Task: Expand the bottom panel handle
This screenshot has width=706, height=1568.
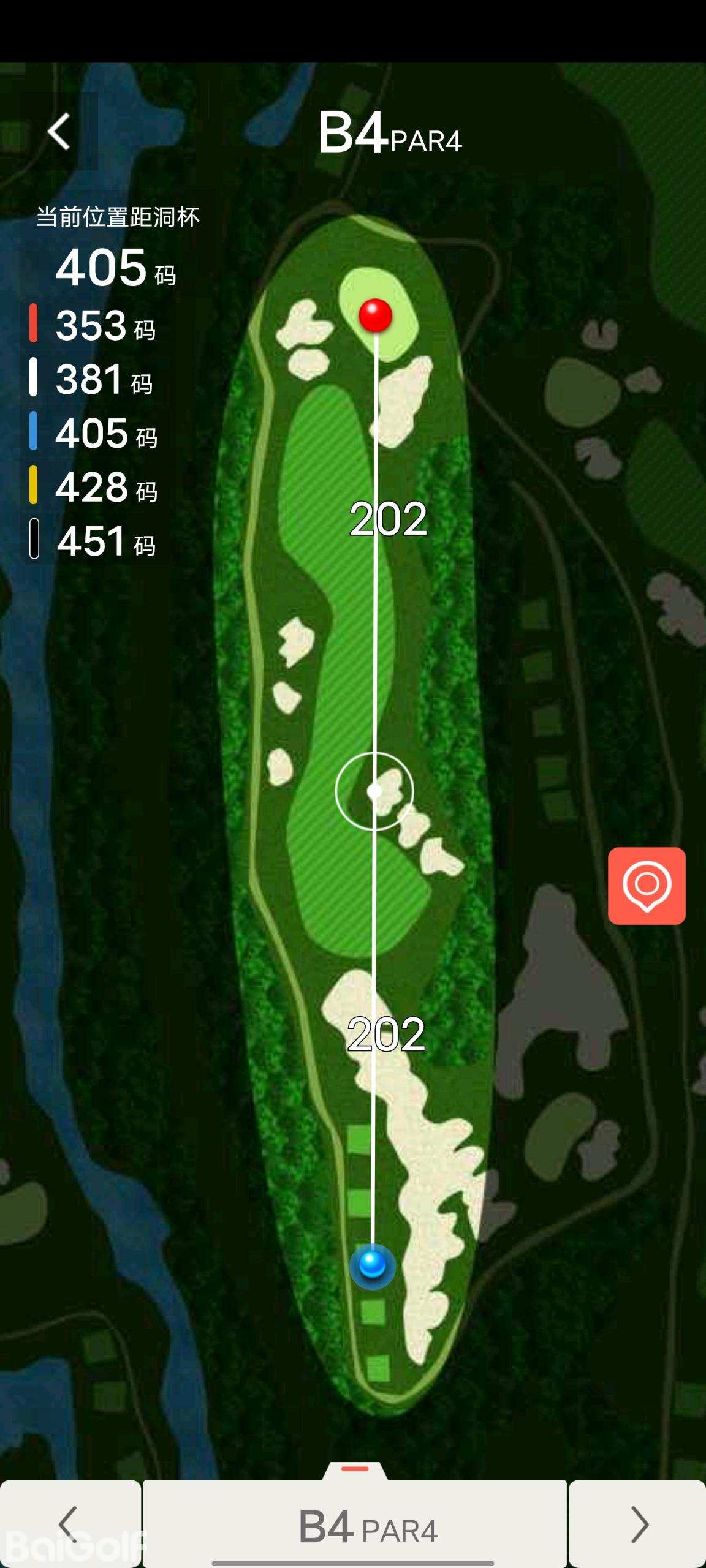Action: click(355, 1470)
